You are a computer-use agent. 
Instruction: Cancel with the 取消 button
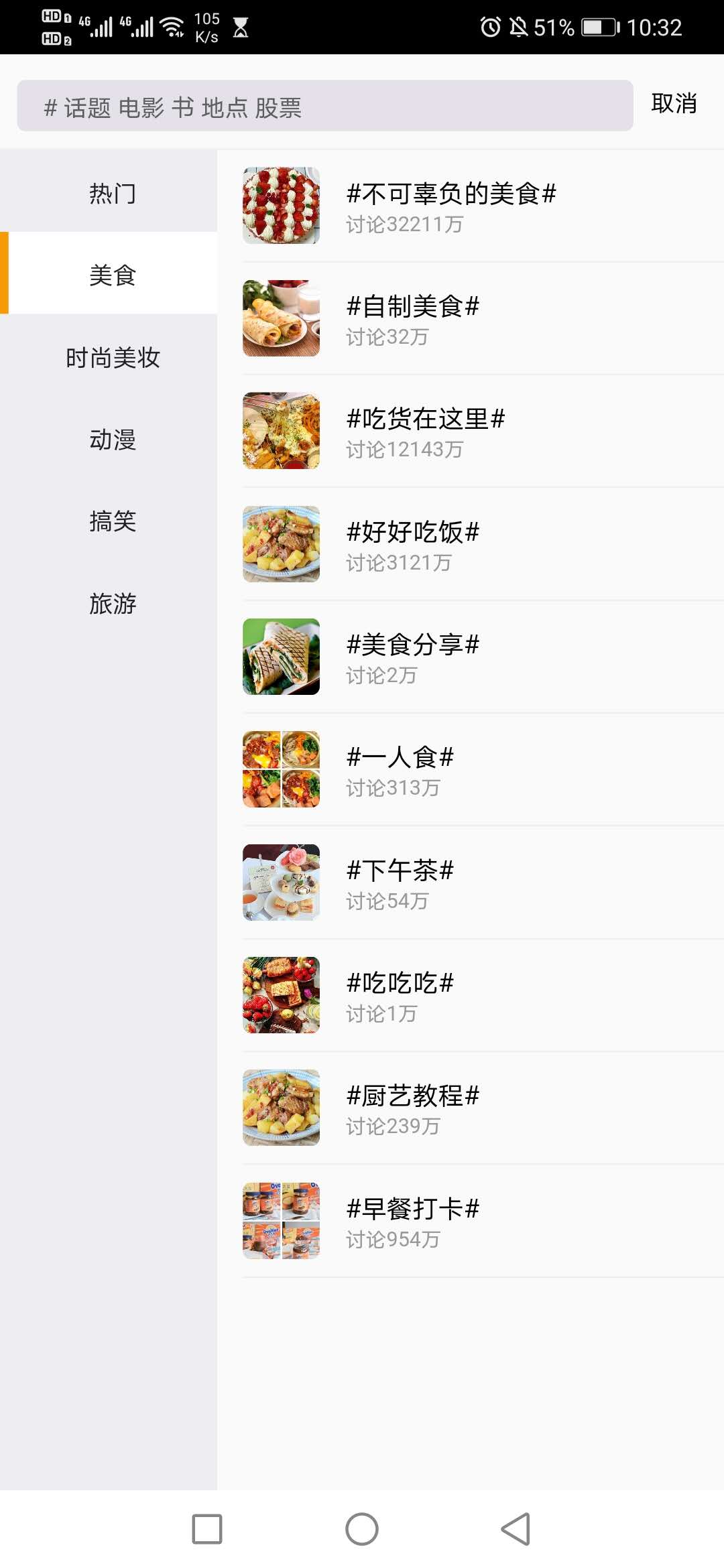pyautogui.click(x=674, y=104)
